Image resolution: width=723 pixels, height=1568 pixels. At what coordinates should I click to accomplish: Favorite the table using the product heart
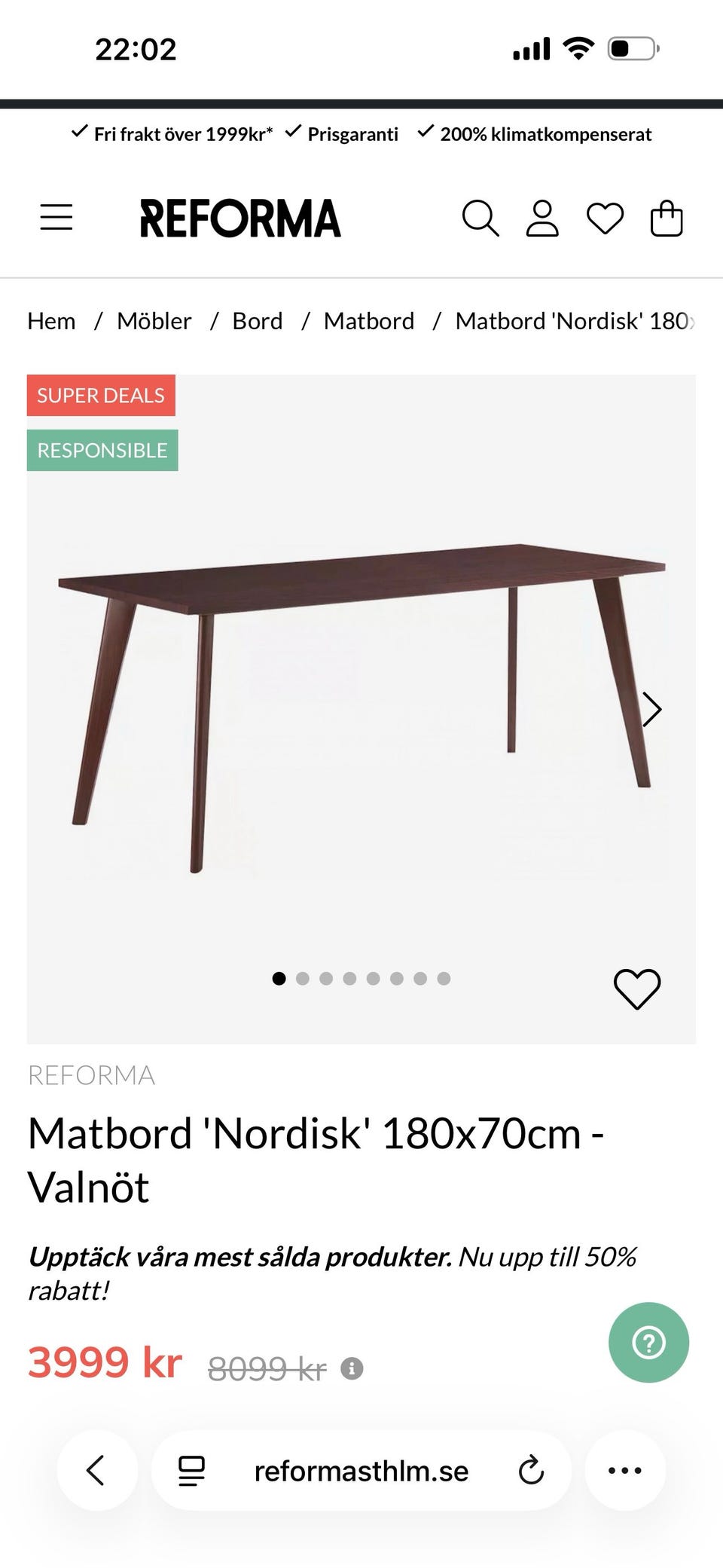click(636, 988)
